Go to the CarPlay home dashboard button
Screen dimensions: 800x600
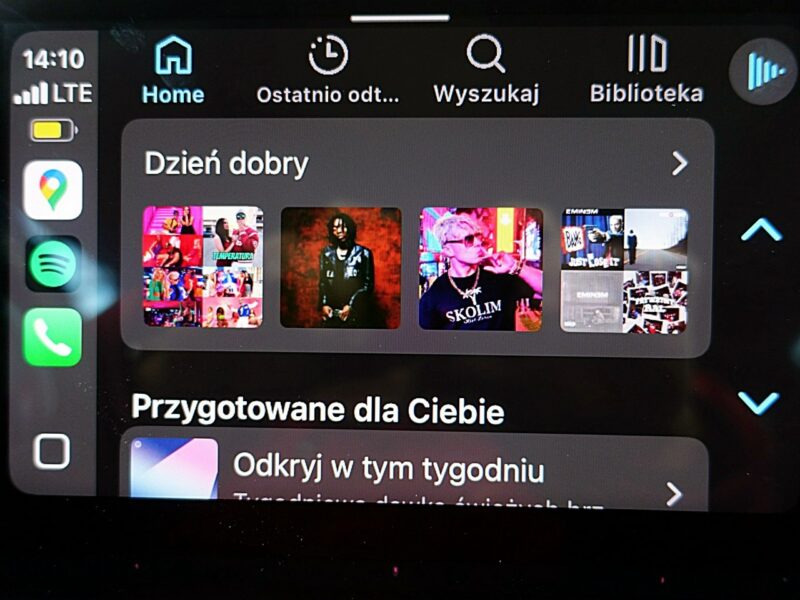click(52, 451)
